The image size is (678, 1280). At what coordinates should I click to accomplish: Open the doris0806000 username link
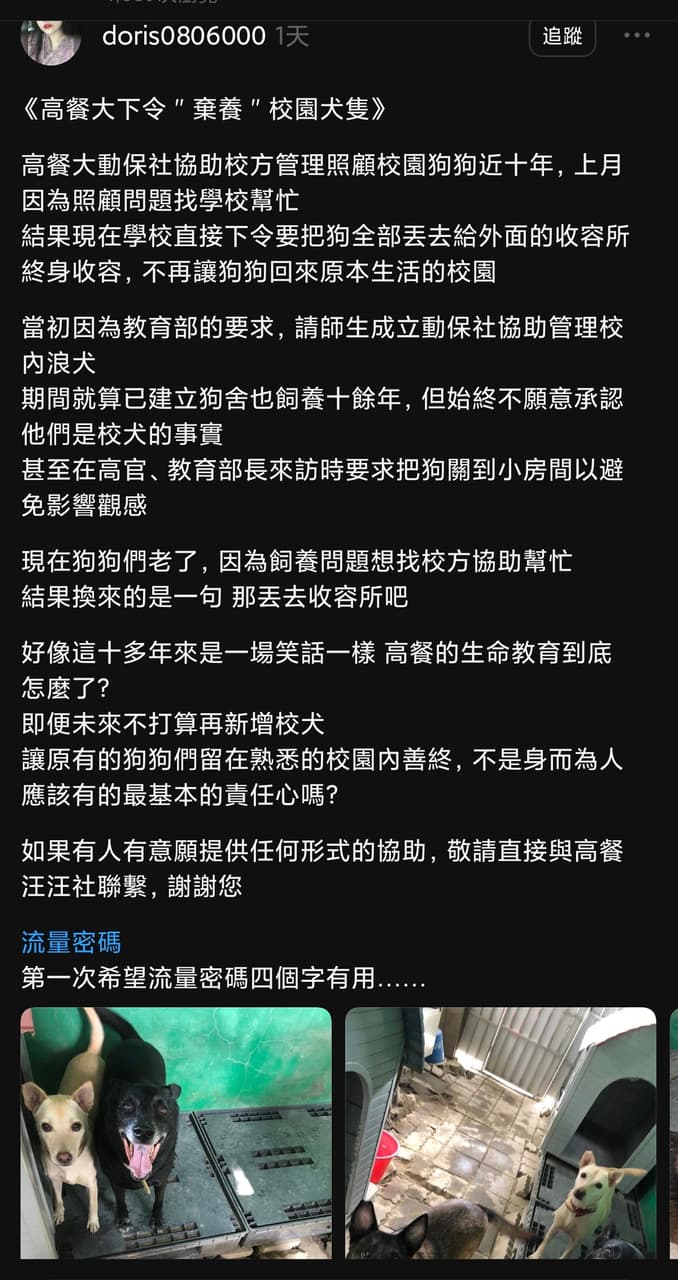(x=183, y=37)
